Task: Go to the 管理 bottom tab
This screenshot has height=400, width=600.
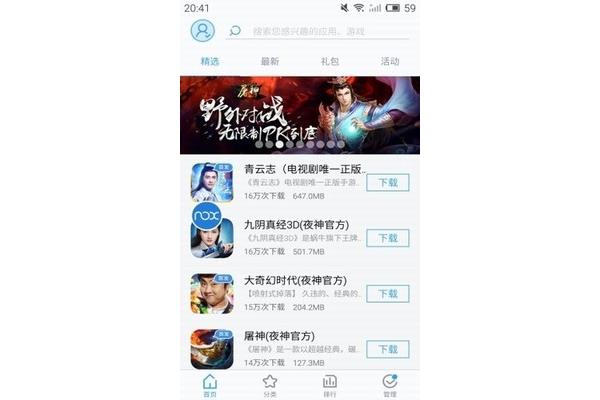Action: pyautogui.click(x=390, y=385)
